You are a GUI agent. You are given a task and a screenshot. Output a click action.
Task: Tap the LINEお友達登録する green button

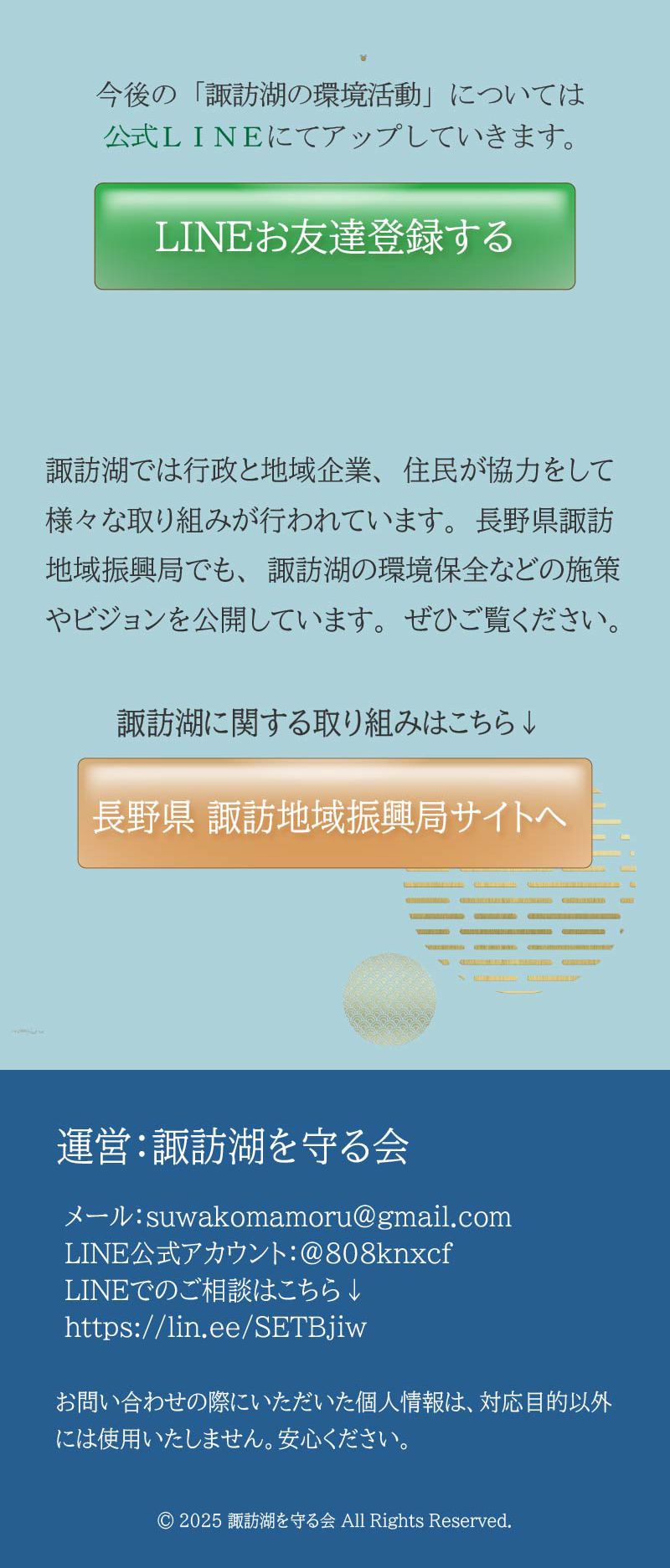[x=334, y=236]
